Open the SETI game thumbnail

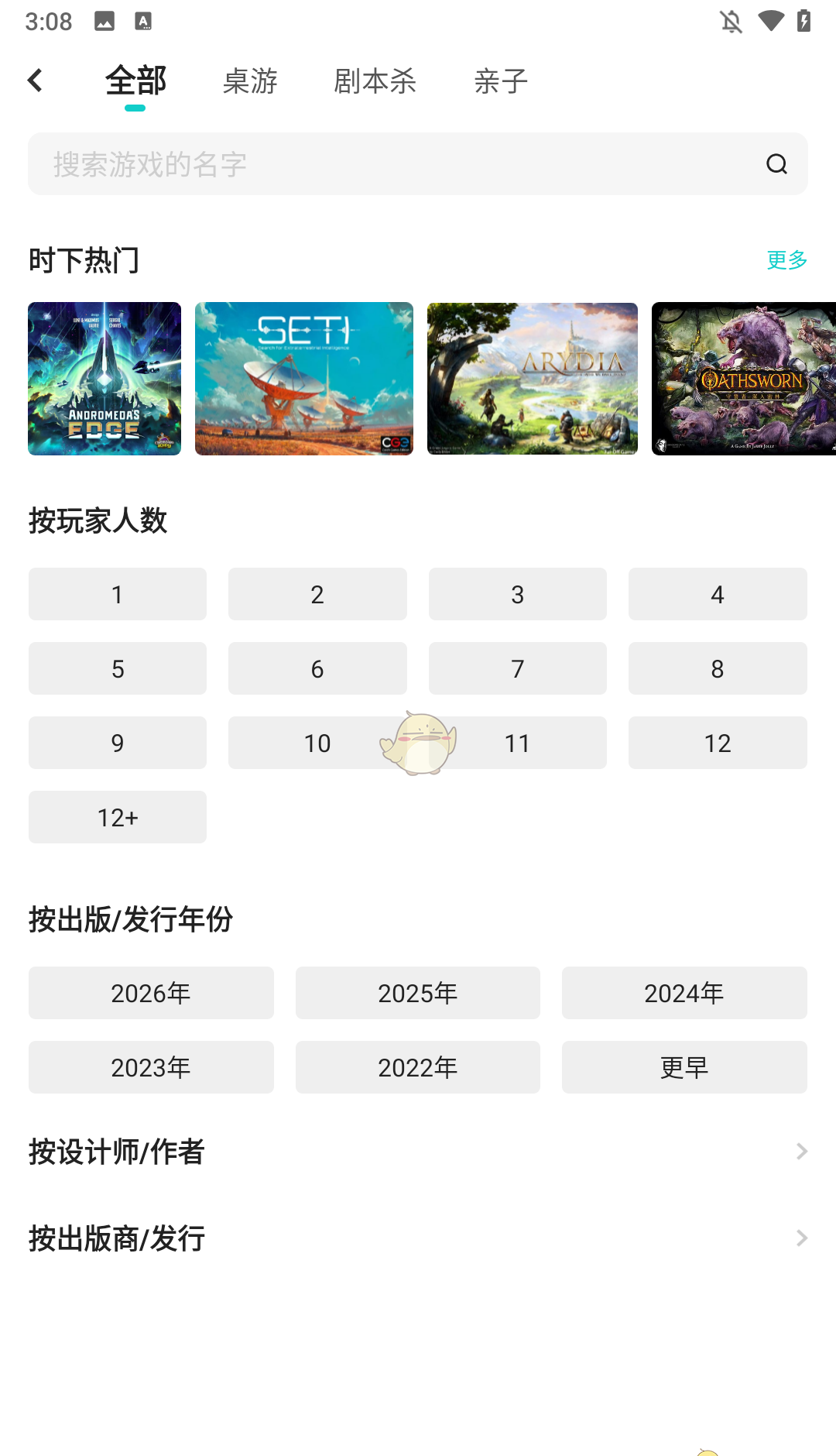(x=303, y=379)
